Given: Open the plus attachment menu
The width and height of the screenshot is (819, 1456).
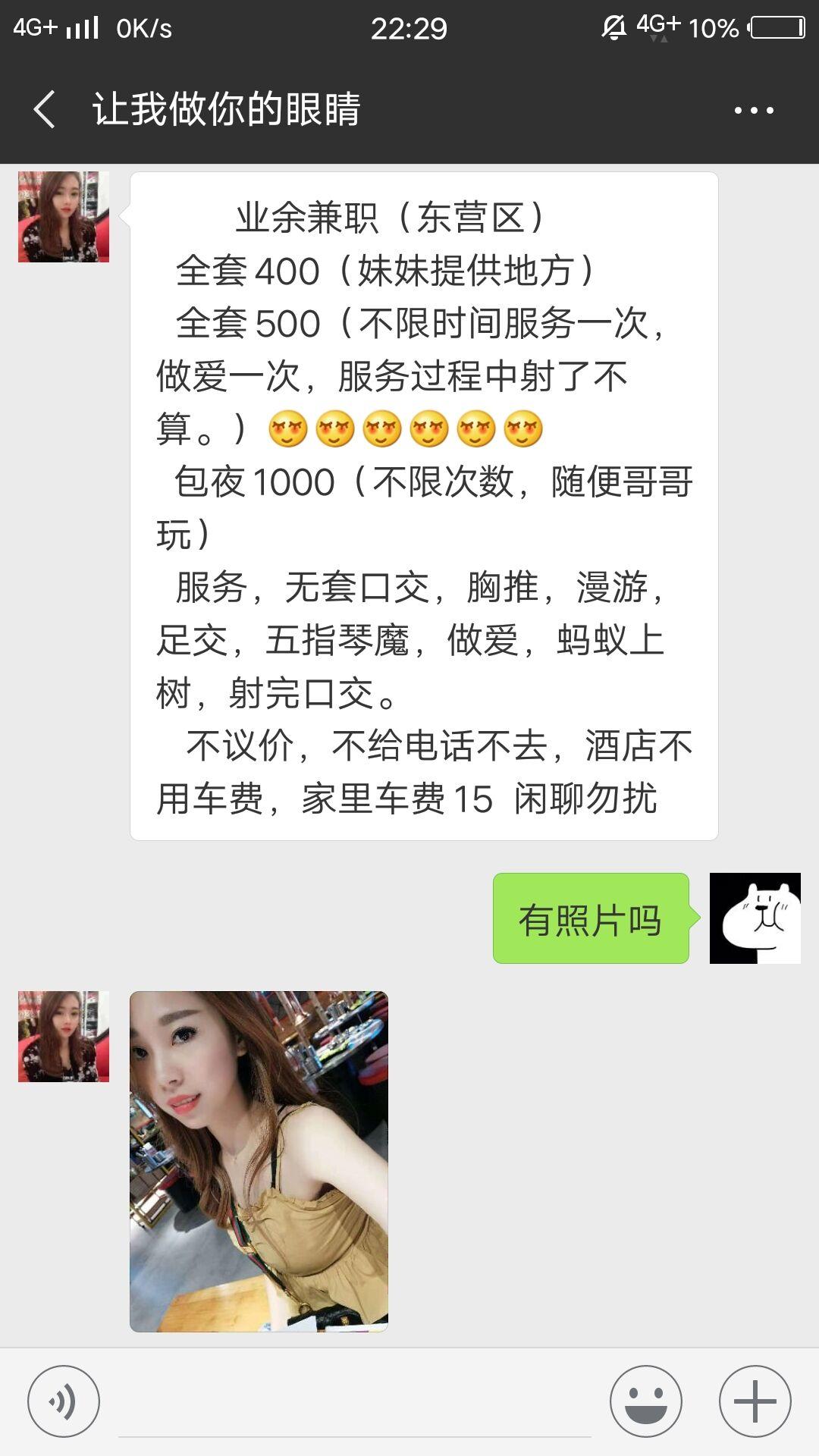Looking at the screenshot, I should point(753,1401).
